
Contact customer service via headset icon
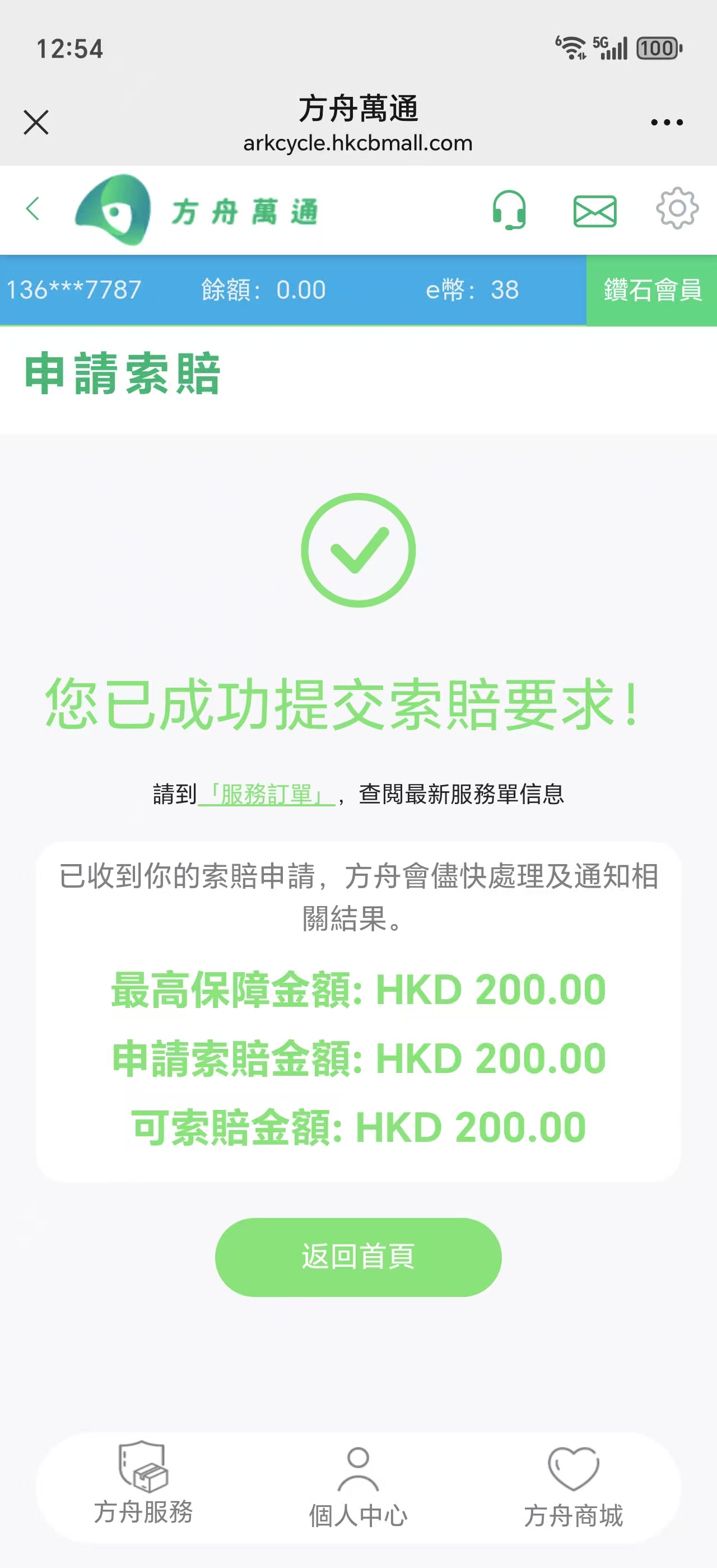509,210
